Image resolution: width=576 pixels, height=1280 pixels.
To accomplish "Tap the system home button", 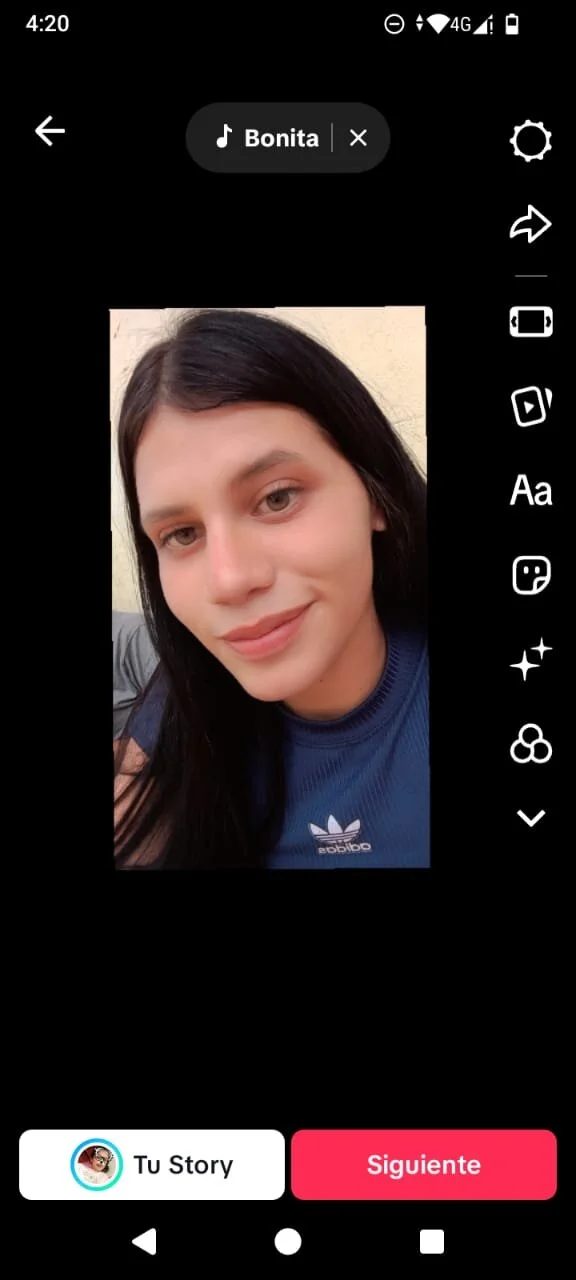I will [x=288, y=1242].
